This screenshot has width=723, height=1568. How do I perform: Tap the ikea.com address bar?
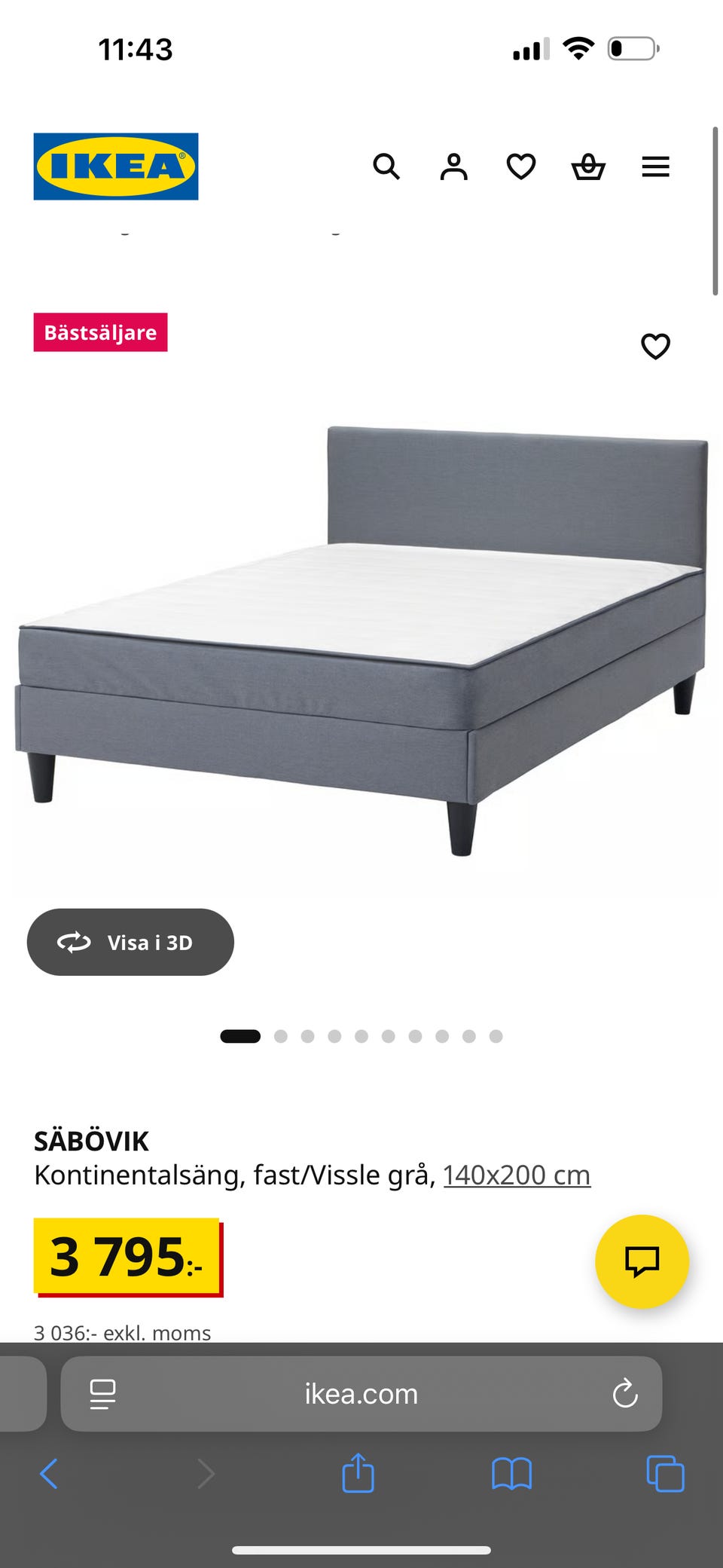pyautogui.click(x=361, y=1394)
